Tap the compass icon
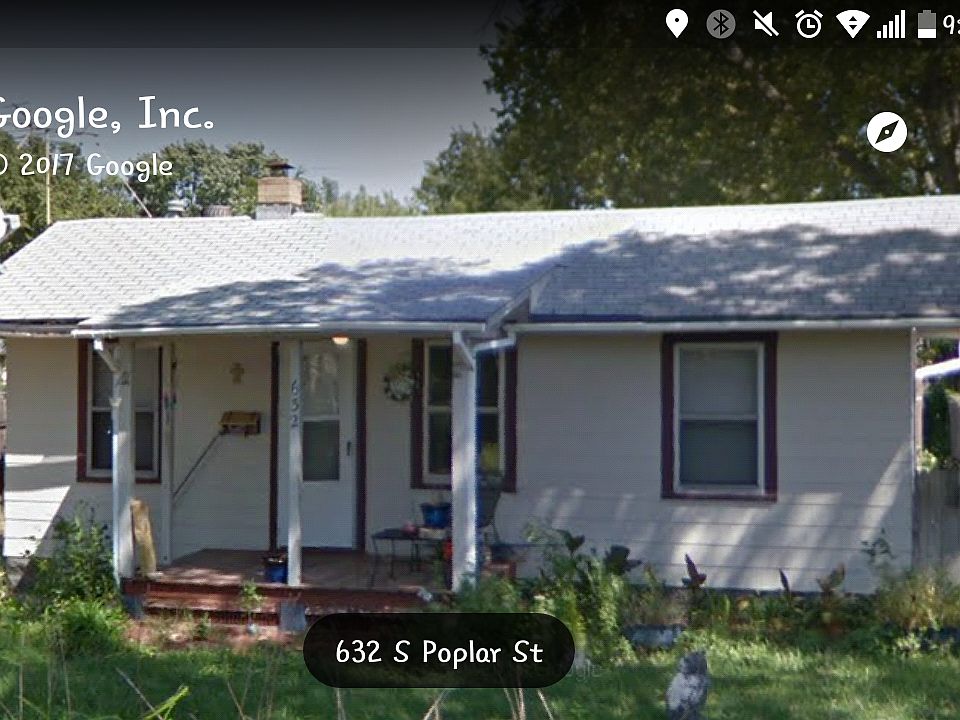 [886, 132]
